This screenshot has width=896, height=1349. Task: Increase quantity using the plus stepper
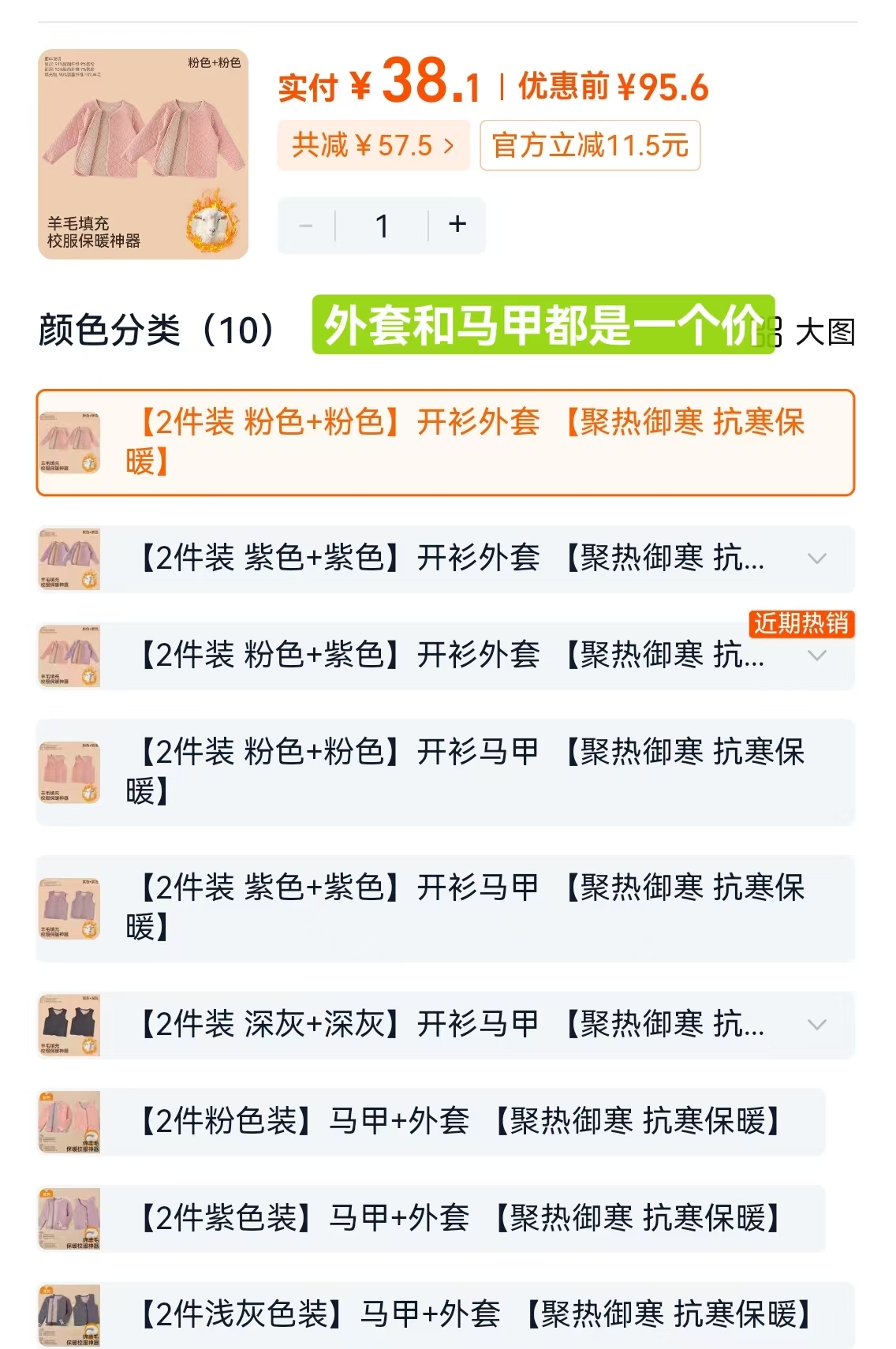(456, 226)
